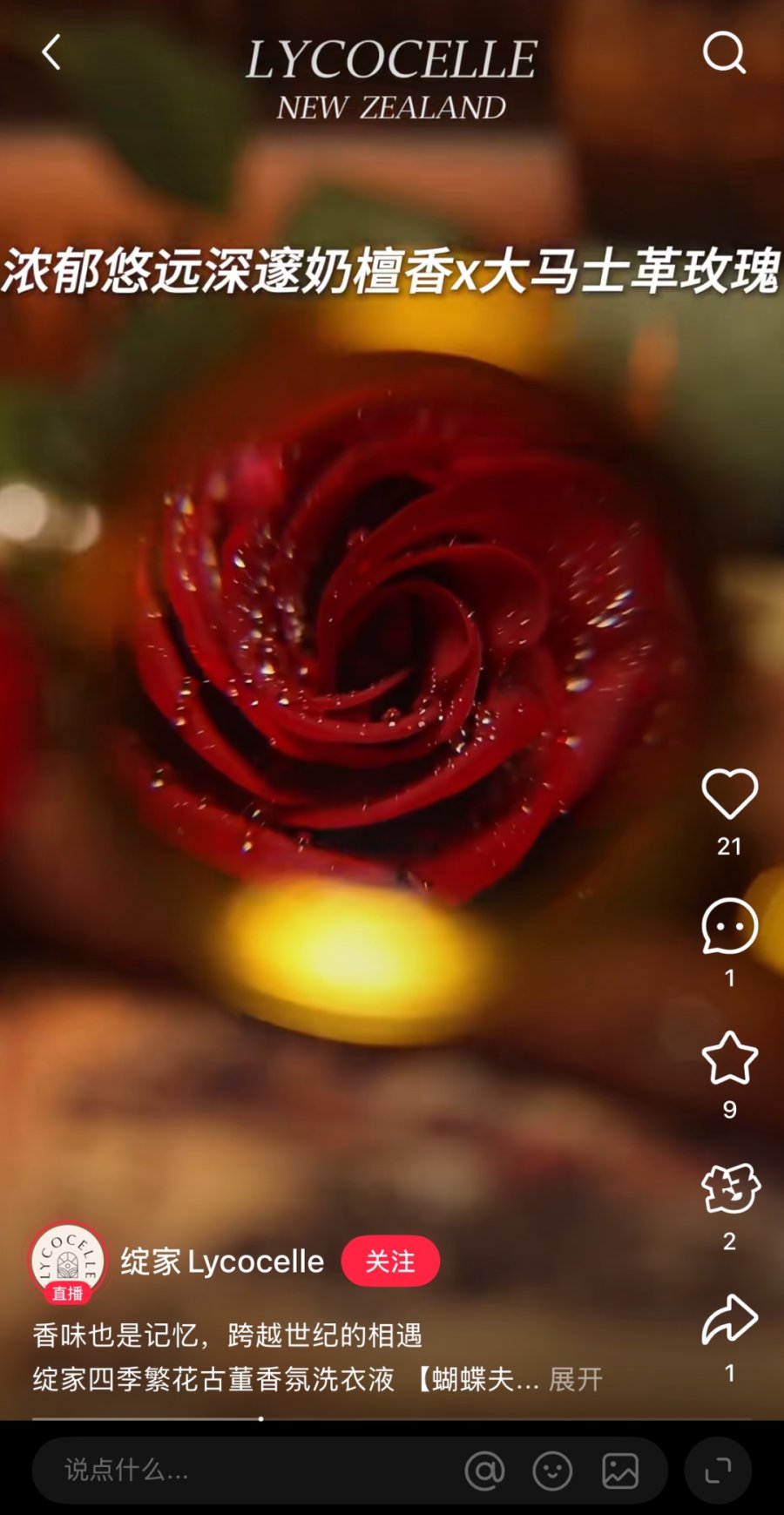This screenshot has height=1515, width=784.
Task: Attach a picture to the comment
Action: coord(620,1471)
